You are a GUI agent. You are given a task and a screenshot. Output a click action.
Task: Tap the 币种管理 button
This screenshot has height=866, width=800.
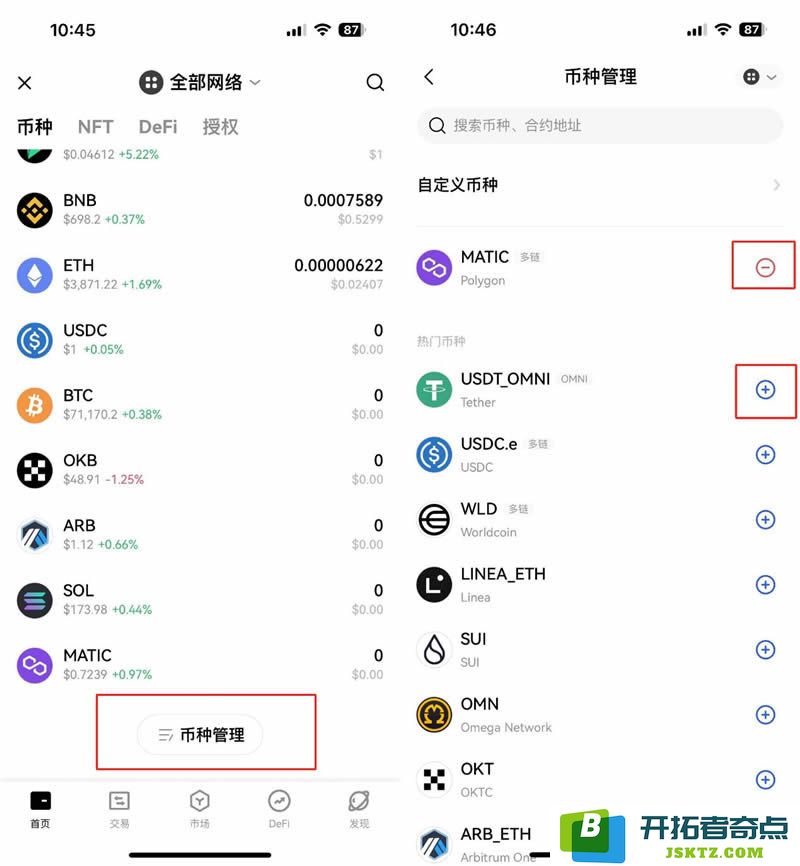200,735
